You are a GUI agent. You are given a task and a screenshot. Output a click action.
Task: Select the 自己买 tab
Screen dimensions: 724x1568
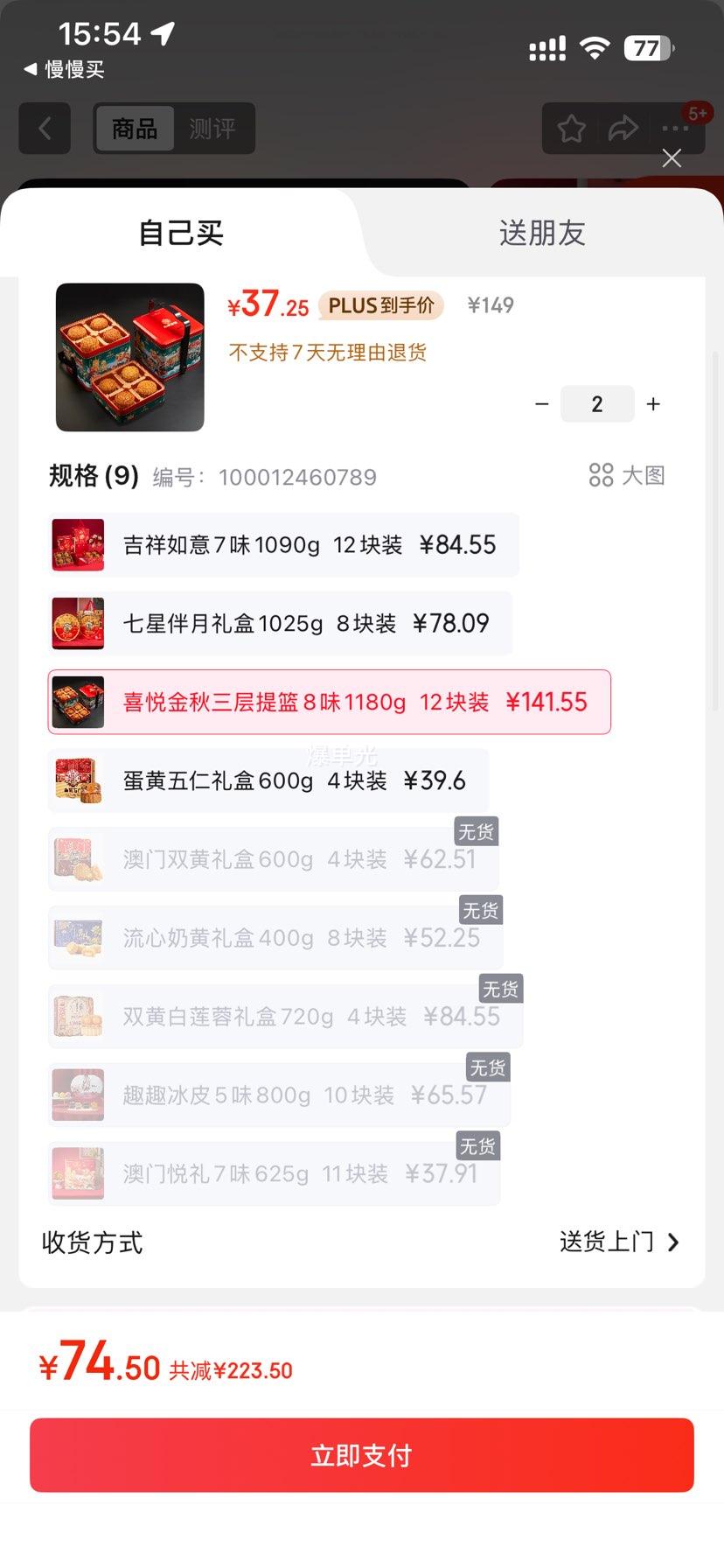(x=181, y=233)
